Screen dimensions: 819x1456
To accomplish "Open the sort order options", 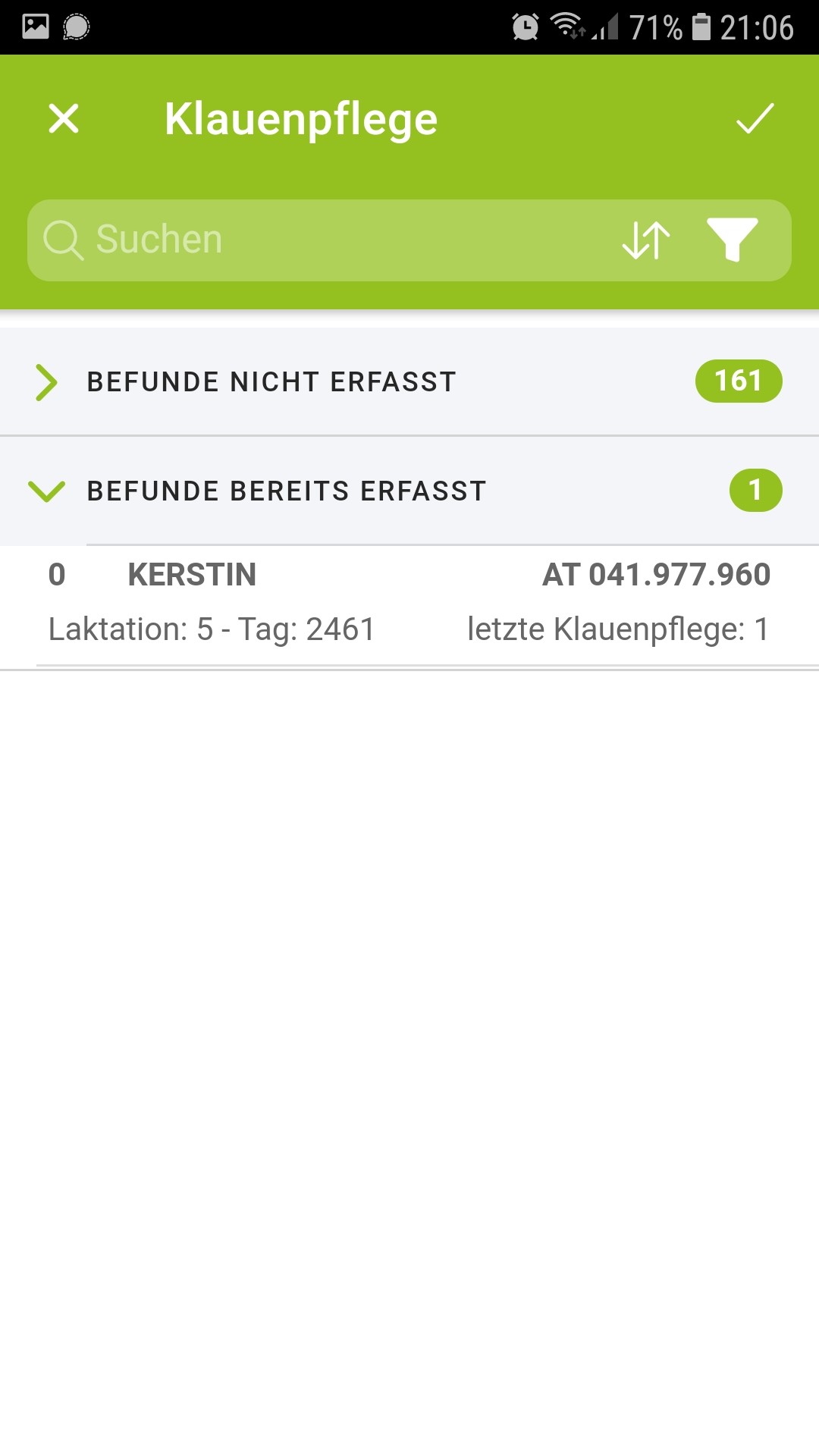I will [646, 240].
